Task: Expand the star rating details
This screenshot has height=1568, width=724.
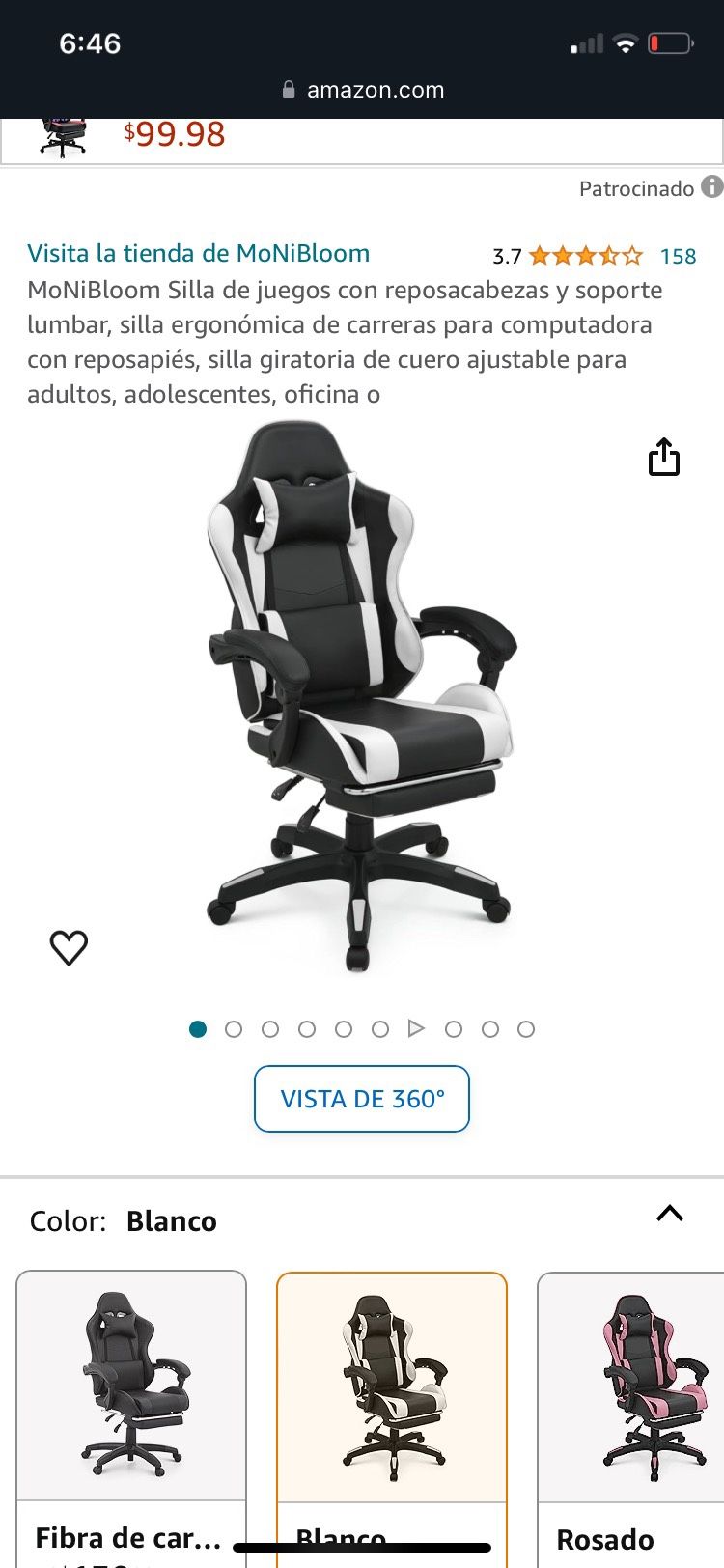Action: coord(583,256)
